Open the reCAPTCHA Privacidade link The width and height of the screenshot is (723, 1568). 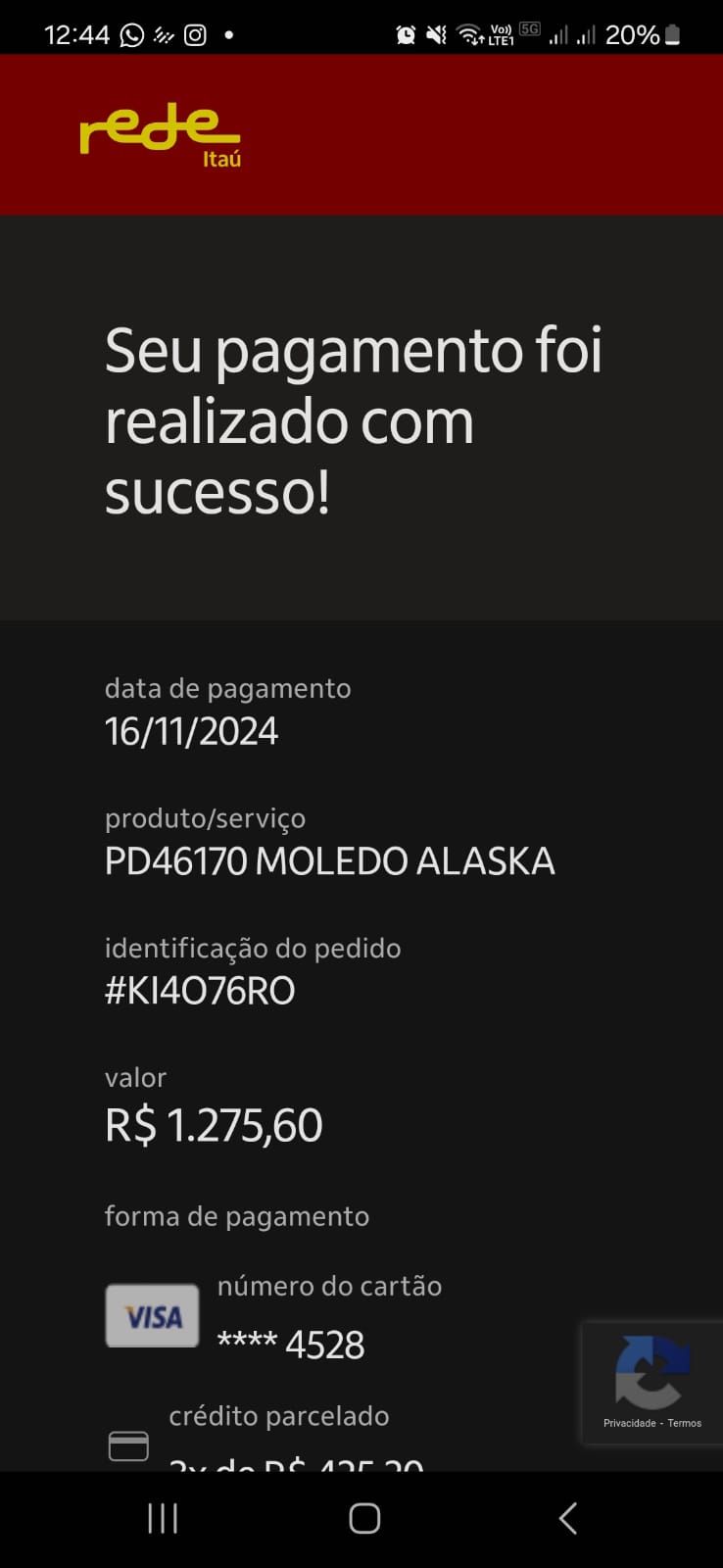point(629,1423)
